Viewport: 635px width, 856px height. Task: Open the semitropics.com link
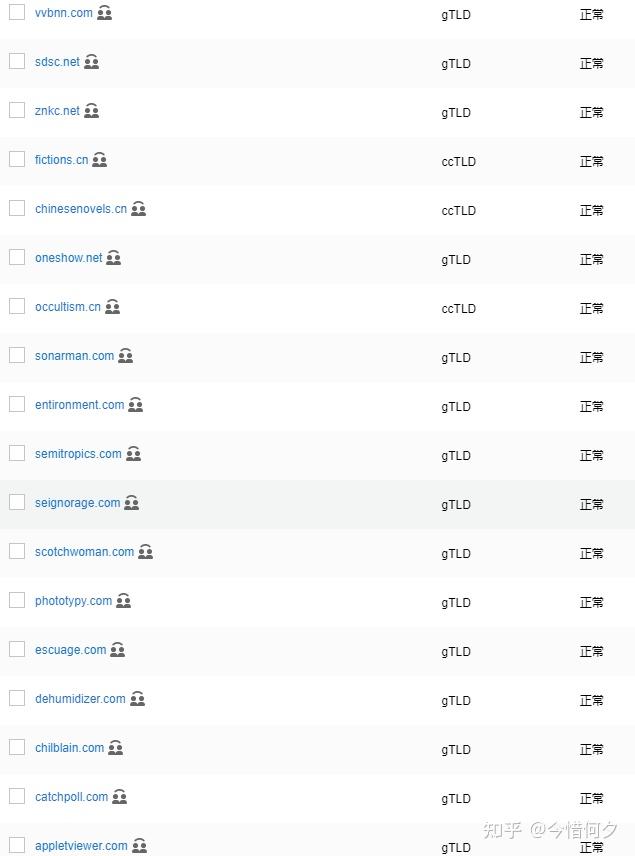pyautogui.click(x=79, y=454)
